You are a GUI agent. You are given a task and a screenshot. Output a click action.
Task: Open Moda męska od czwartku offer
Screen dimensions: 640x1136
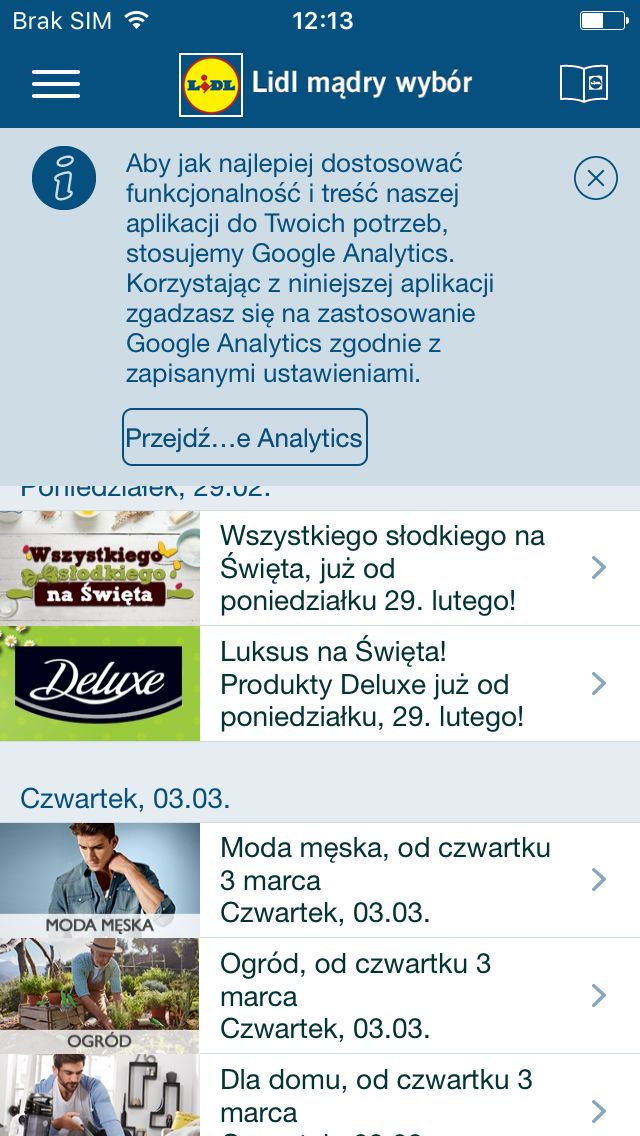320,880
